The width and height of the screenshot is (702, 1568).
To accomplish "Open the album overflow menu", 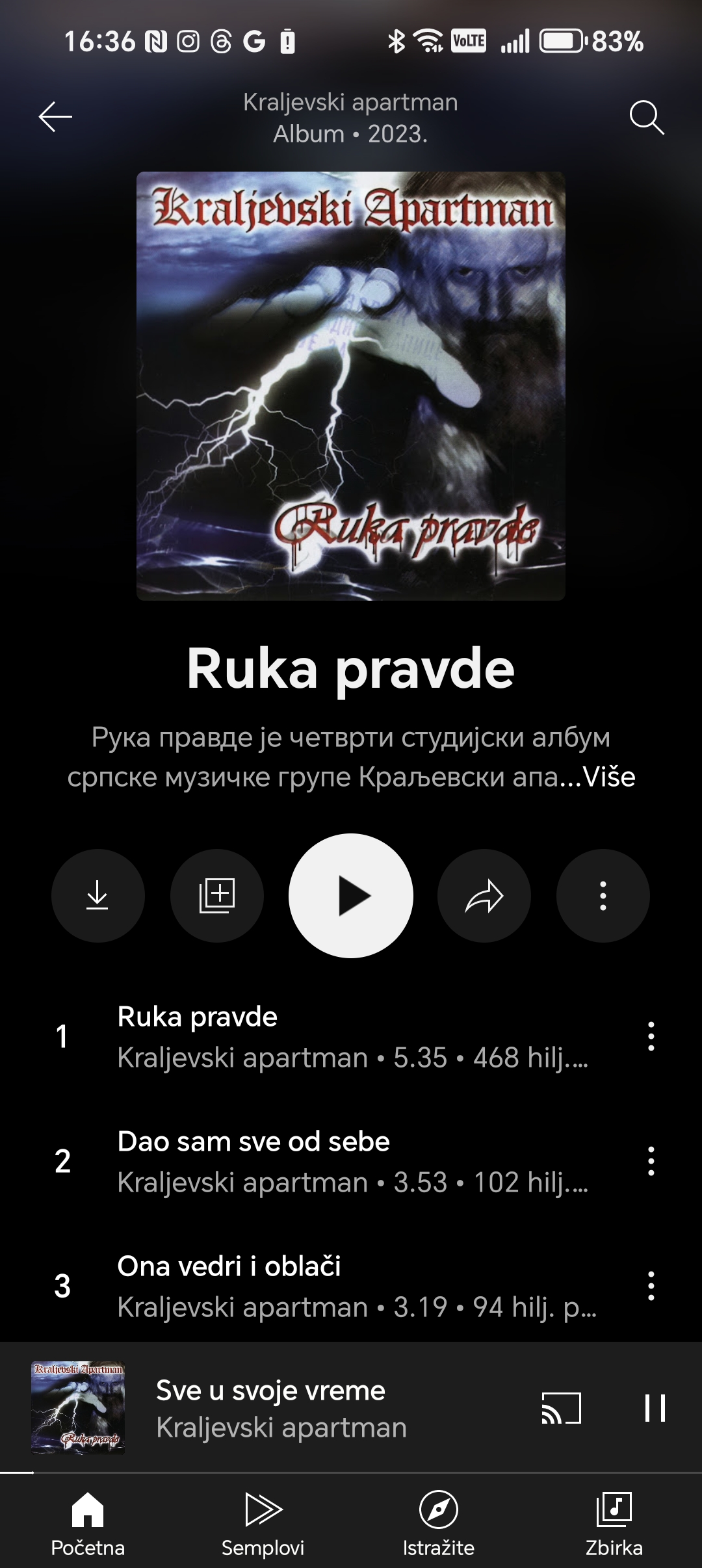I will coord(603,896).
